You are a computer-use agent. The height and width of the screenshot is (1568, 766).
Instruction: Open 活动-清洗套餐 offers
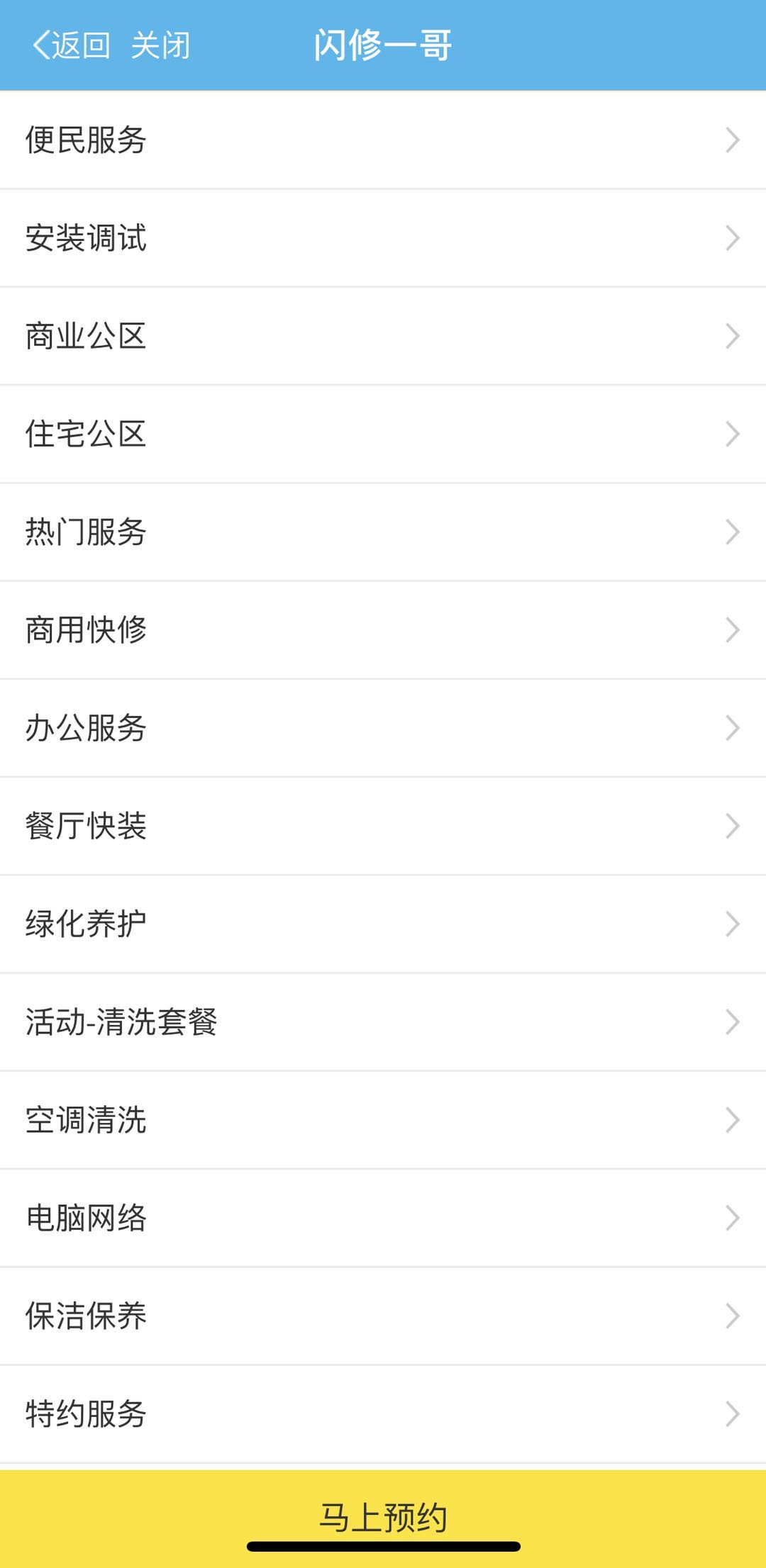tap(383, 1021)
